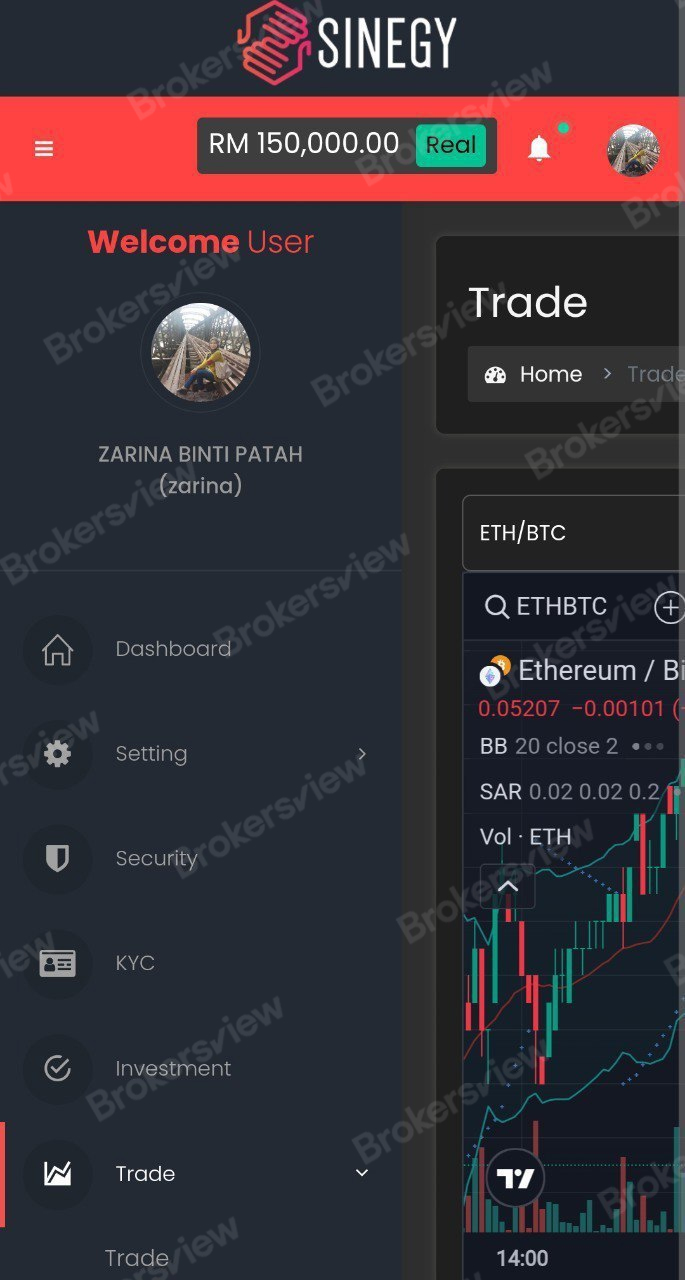Close the sidebar with the hamburger button
The height and width of the screenshot is (1280, 685).
(44, 149)
